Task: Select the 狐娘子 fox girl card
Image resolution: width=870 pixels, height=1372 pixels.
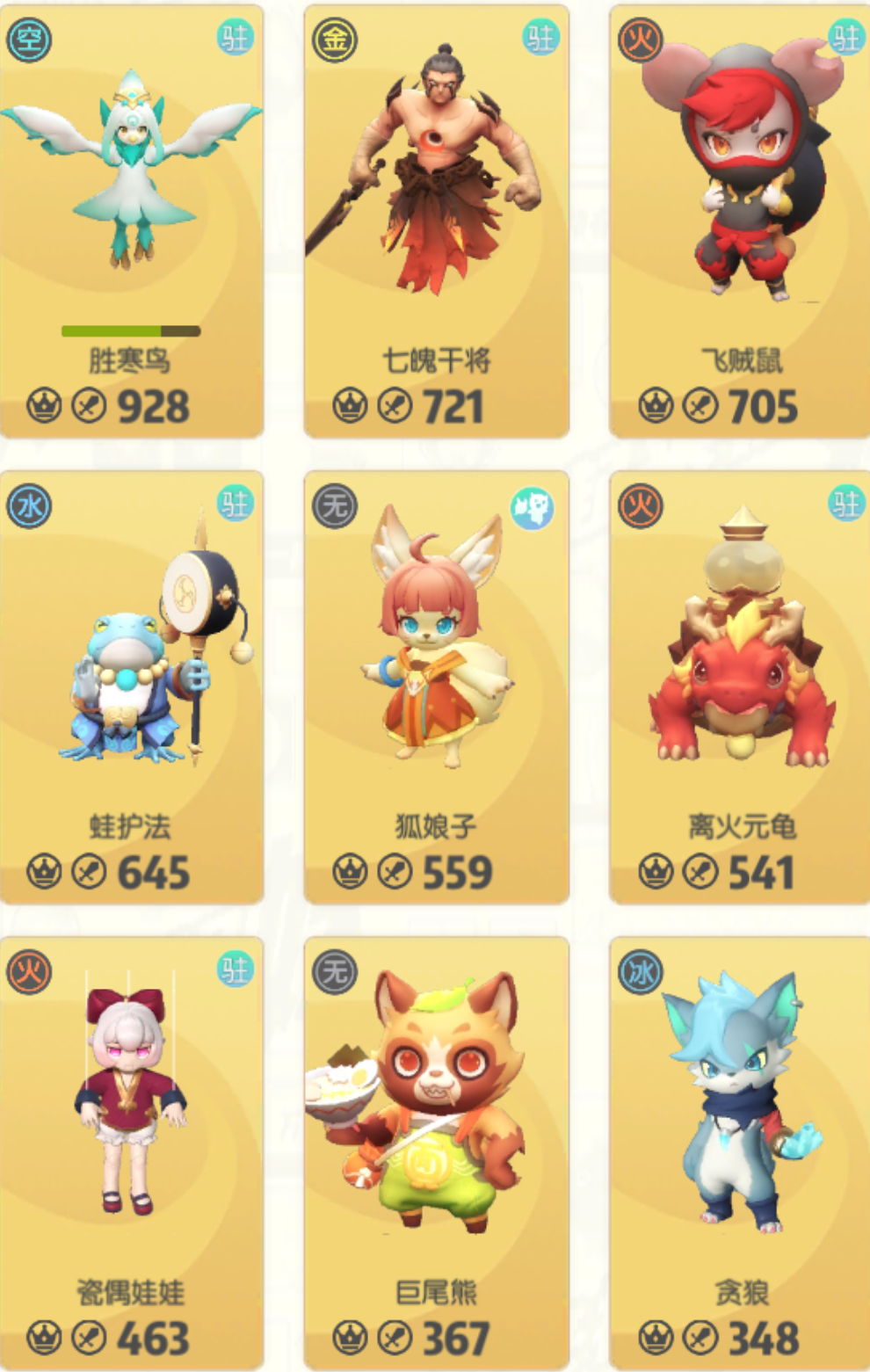Action: click(436, 686)
